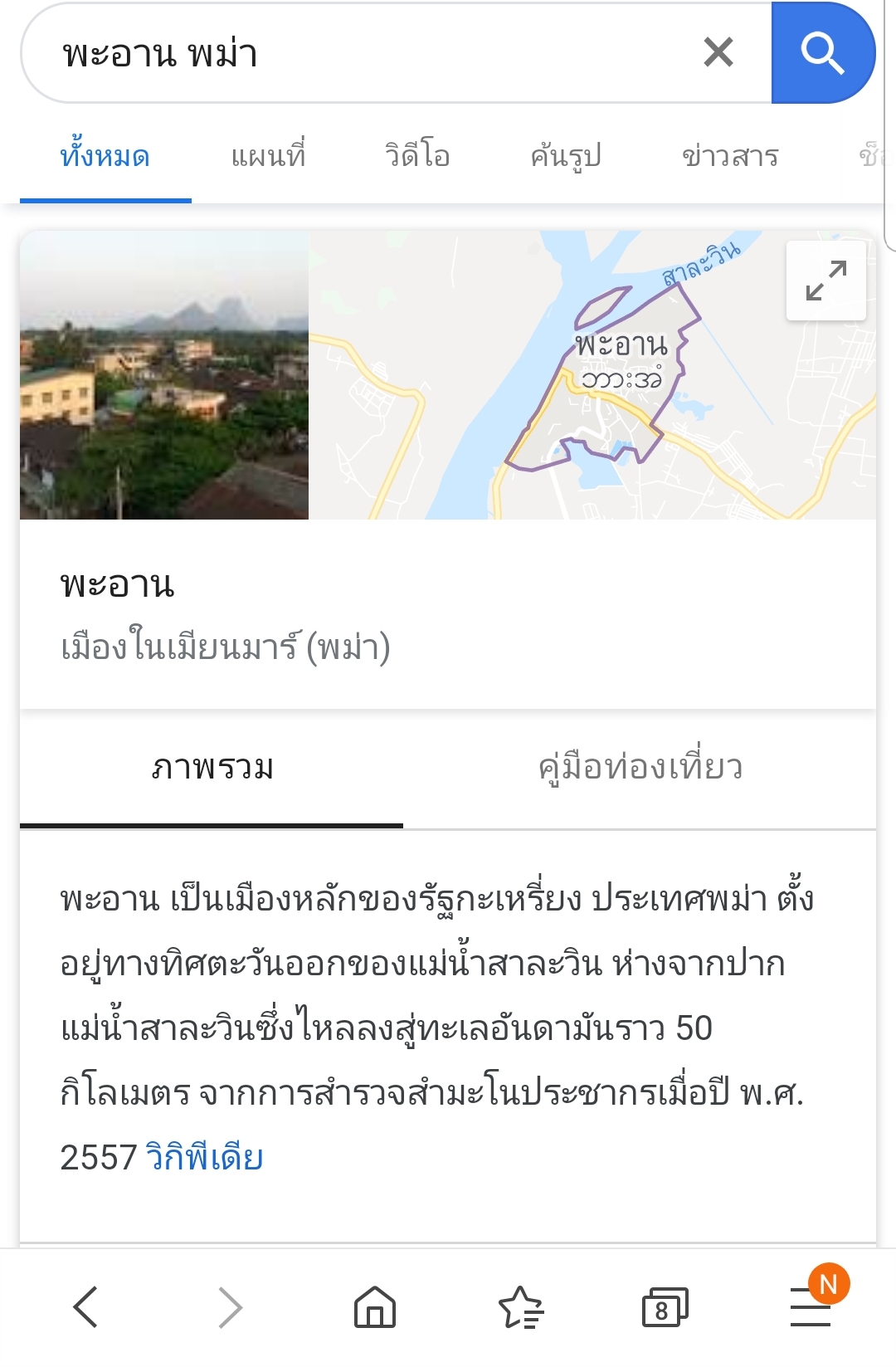This screenshot has height=1367, width=896.
Task: Open the browser home page
Action: point(375,1307)
